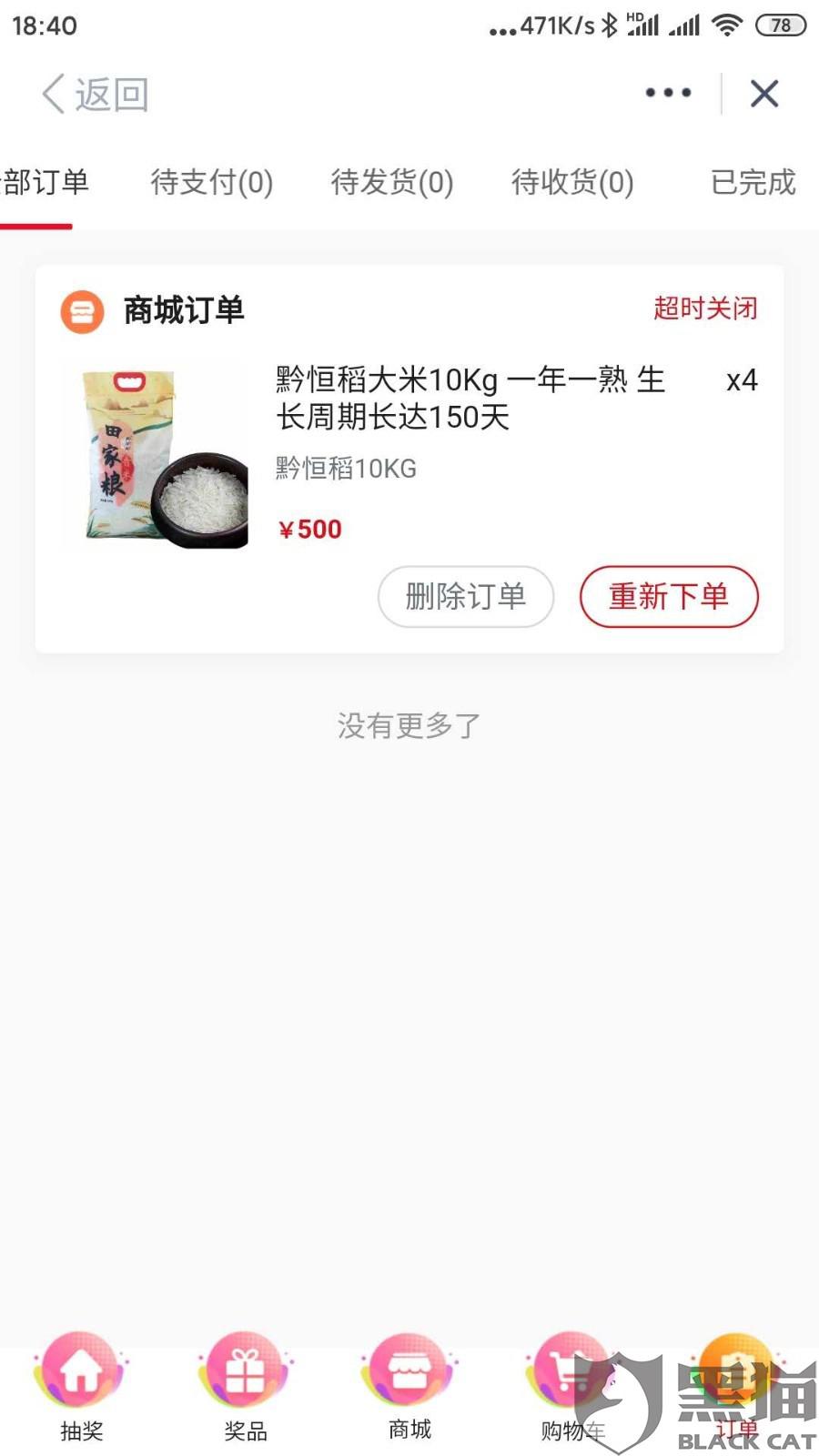Close the page with the X icon

[763, 93]
